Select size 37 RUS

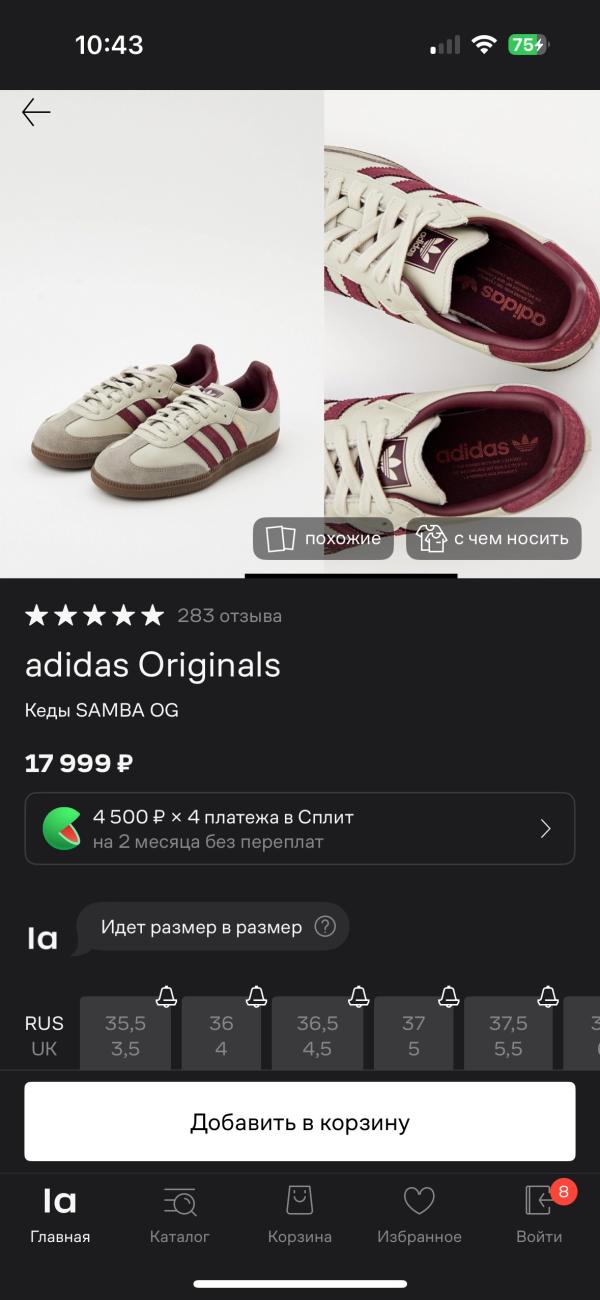point(413,1036)
